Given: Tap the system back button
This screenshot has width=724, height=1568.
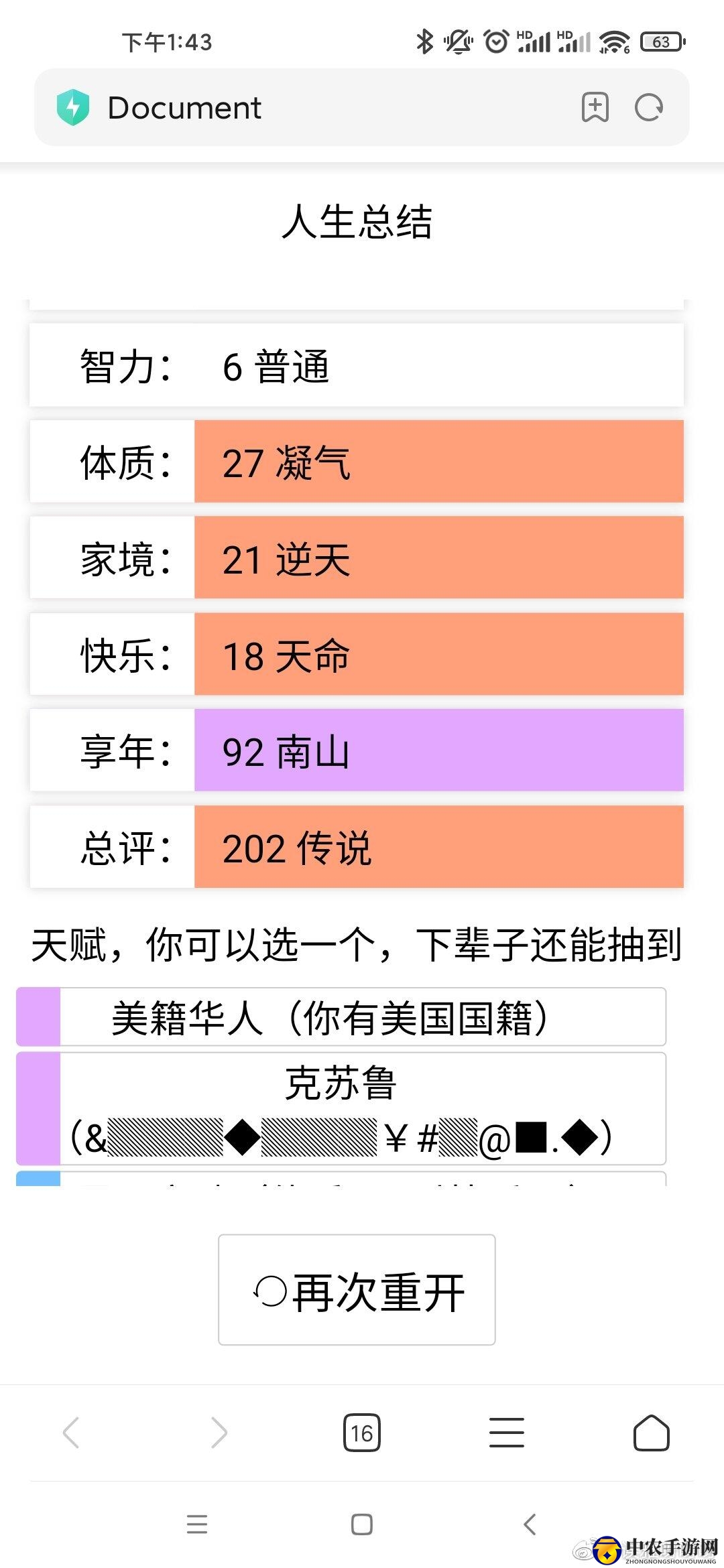Looking at the screenshot, I should pos(530,1524).
